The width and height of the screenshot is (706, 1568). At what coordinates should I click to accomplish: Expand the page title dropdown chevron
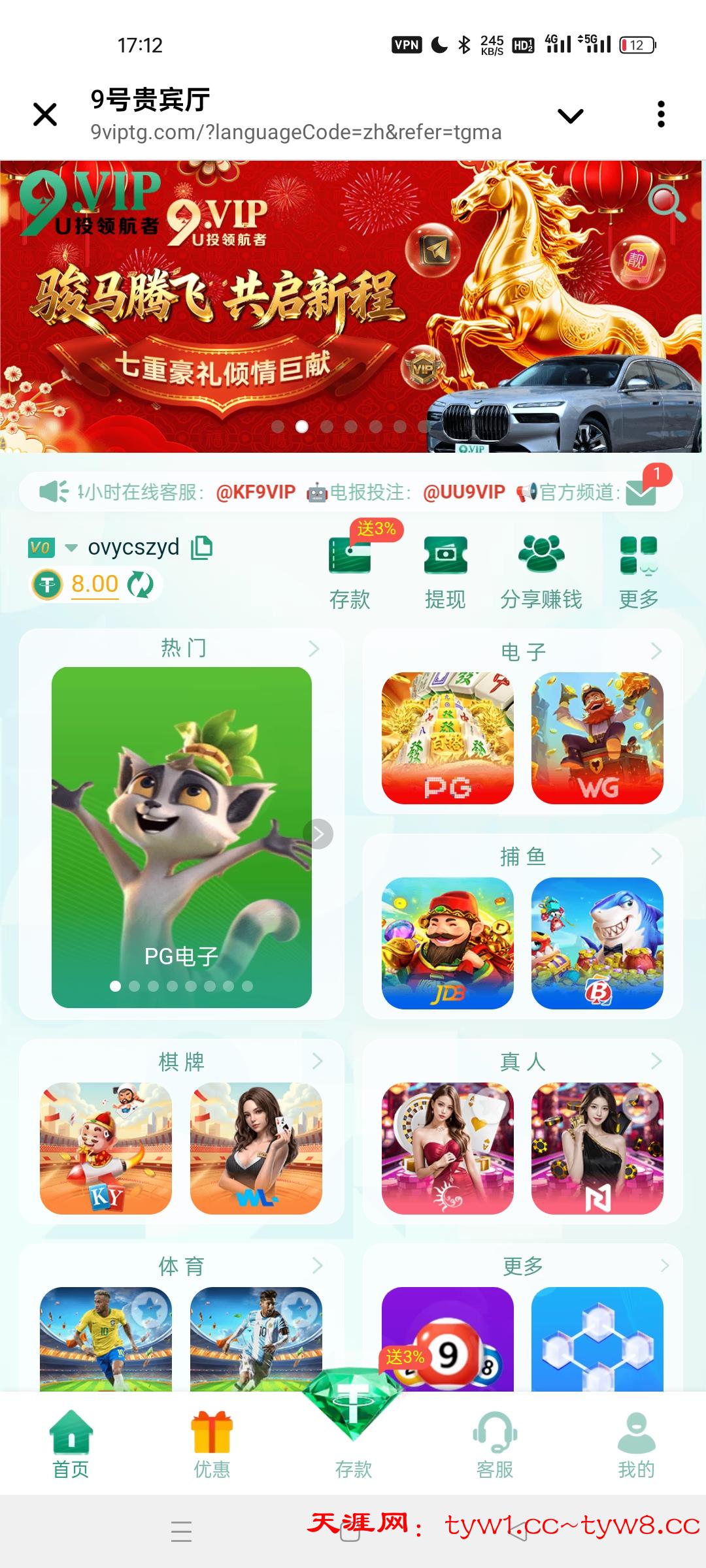coord(570,116)
